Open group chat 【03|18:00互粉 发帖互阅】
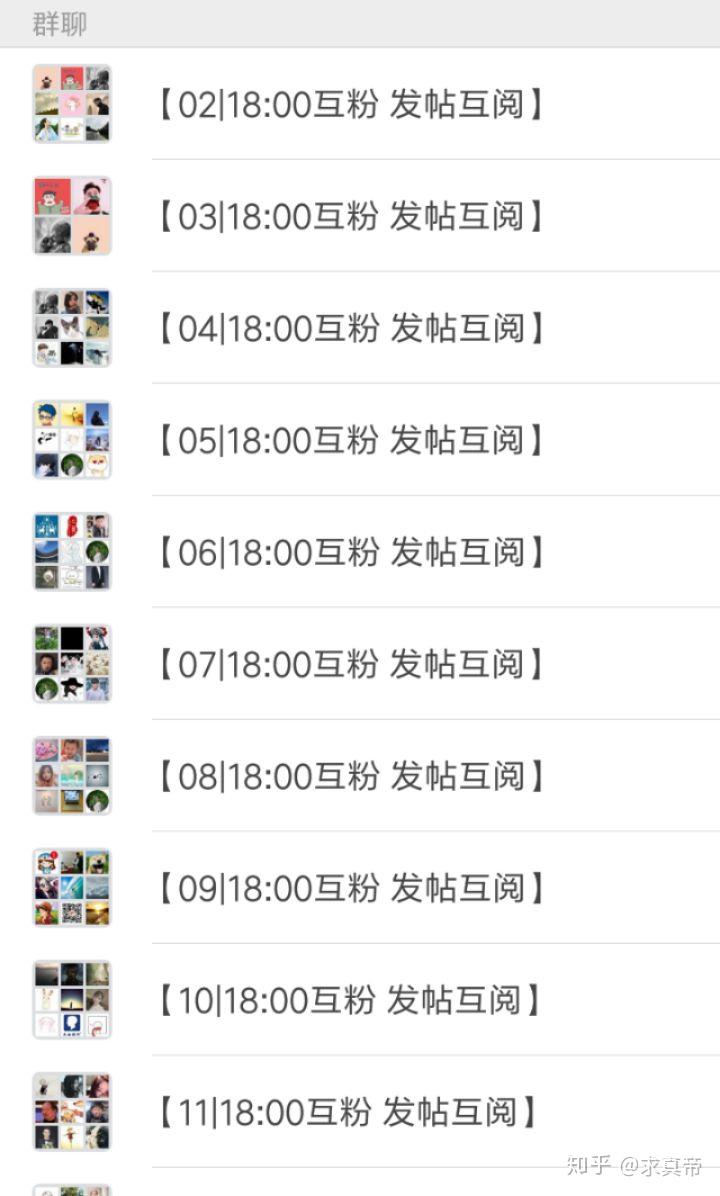This screenshot has height=1196, width=720. point(360,216)
